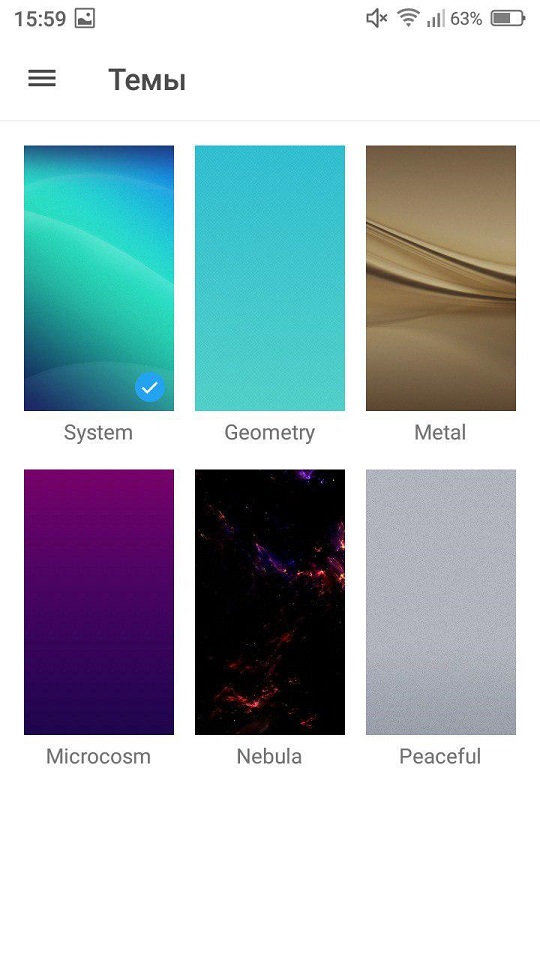
Task: Choose the Geometry theme
Action: pyautogui.click(x=269, y=278)
